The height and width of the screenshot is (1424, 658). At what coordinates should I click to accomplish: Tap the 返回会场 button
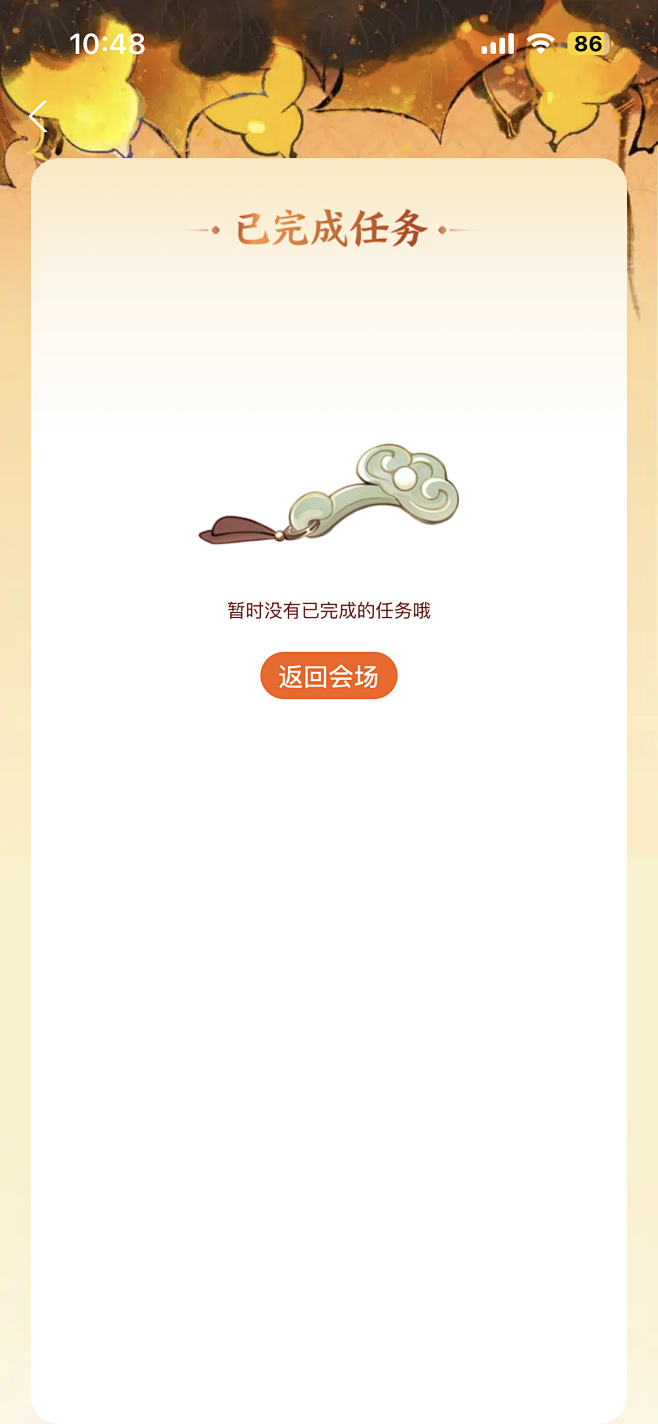329,676
